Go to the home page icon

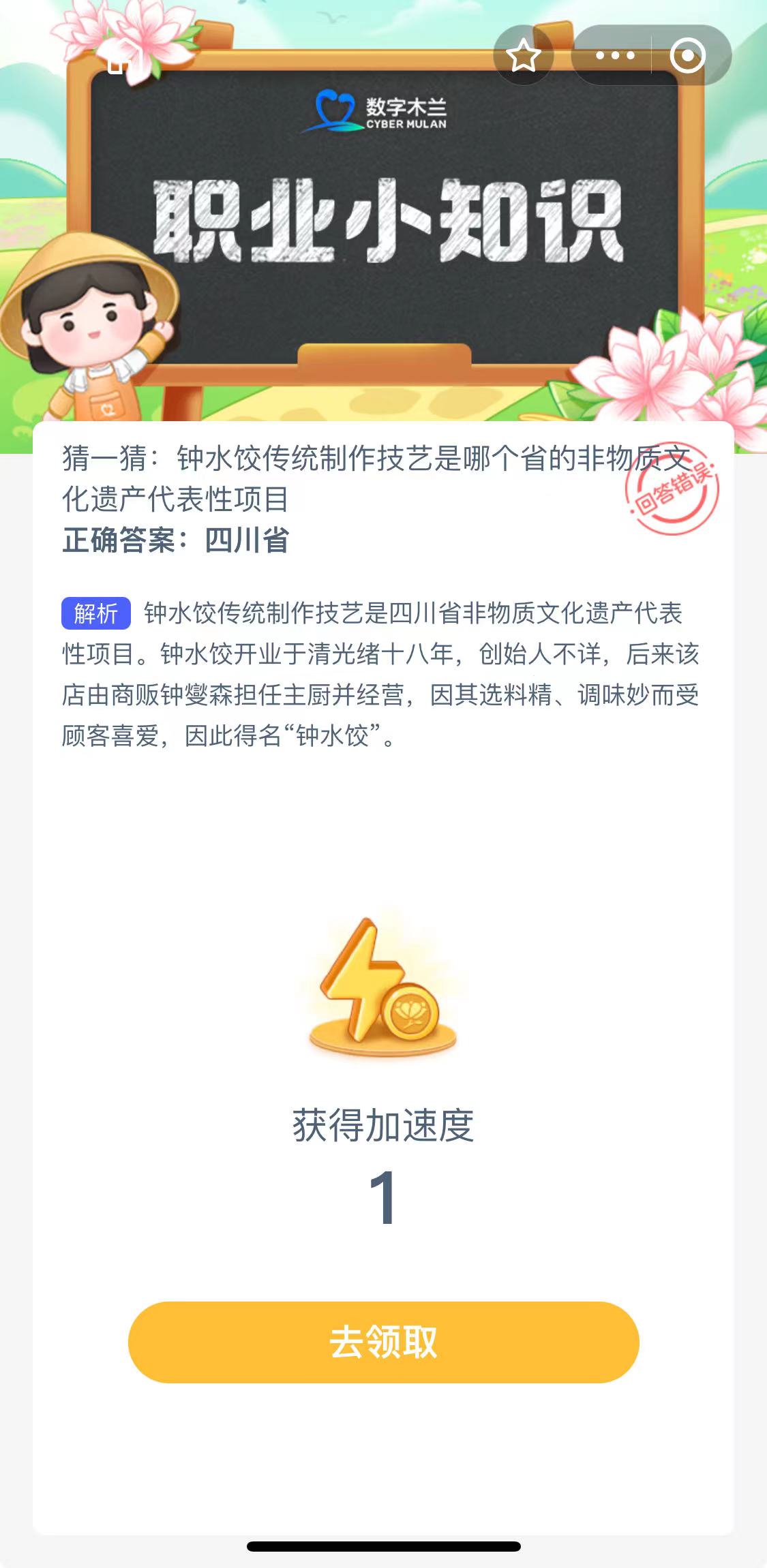pos(121,60)
